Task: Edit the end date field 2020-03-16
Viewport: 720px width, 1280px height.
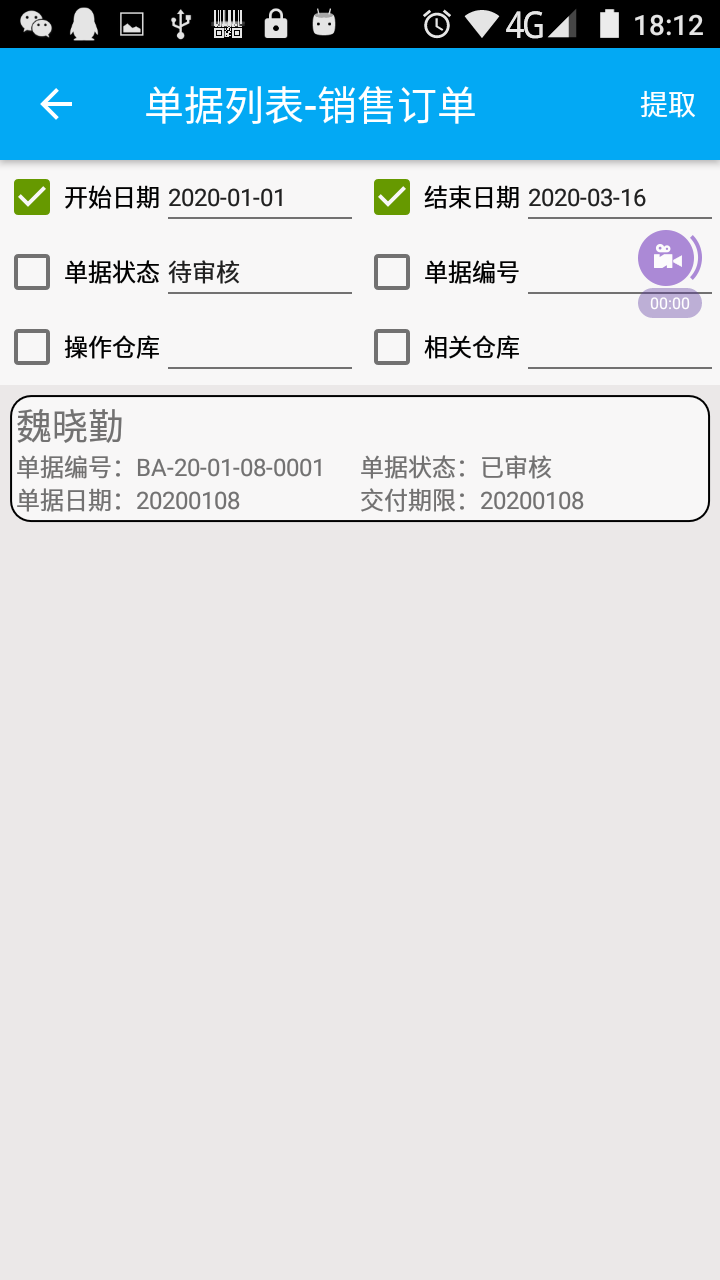Action: [x=619, y=198]
